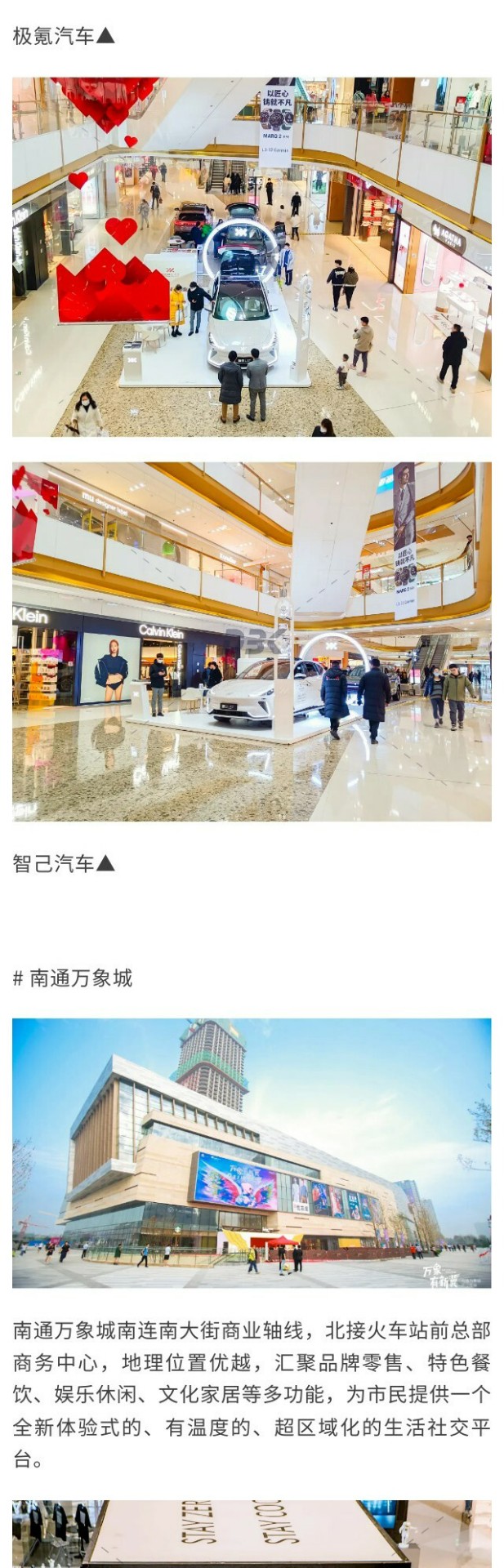Open the STAY COOL store photo

[x=252, y=1533]
